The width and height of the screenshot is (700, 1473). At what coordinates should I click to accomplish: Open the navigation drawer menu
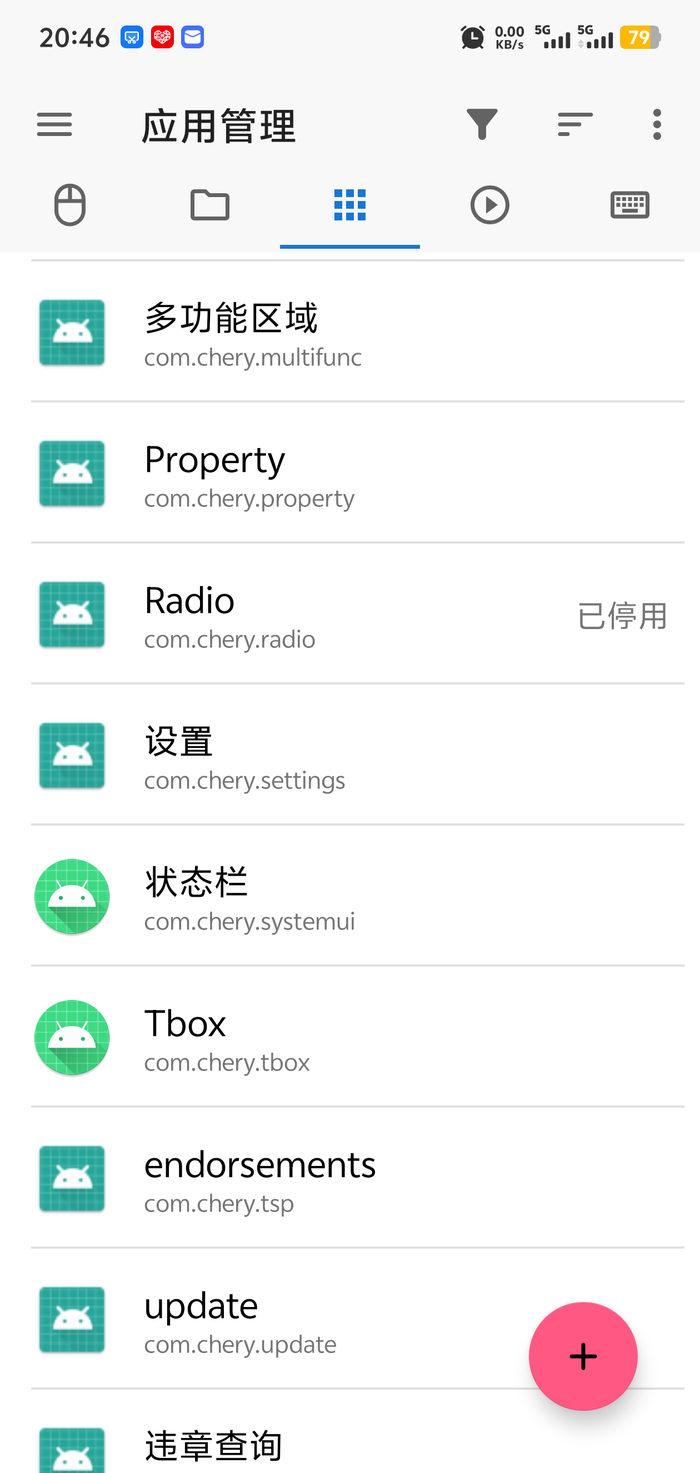click(55, 125)
